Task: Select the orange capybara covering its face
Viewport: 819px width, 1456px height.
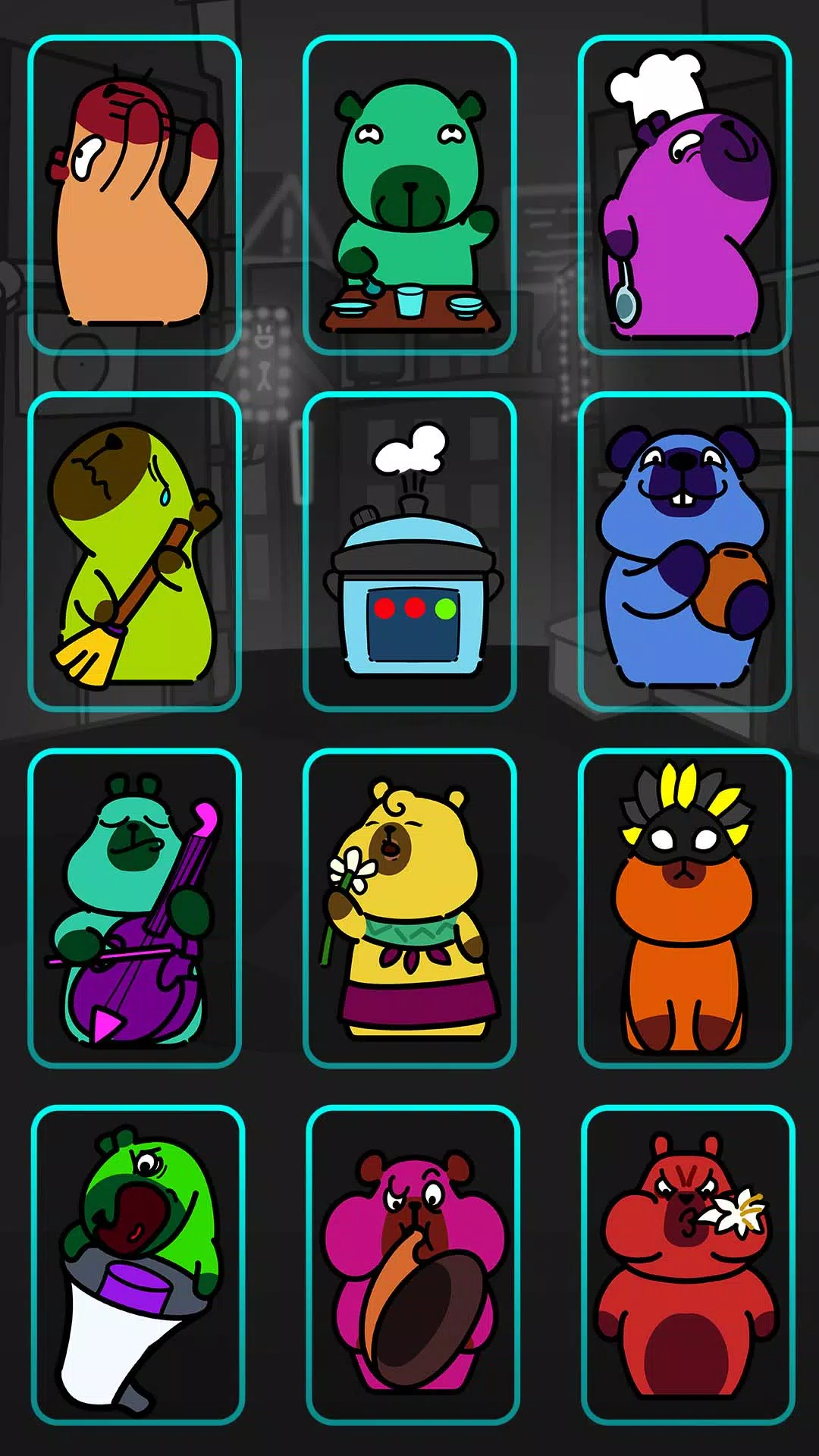Action: tap(136, 197)
